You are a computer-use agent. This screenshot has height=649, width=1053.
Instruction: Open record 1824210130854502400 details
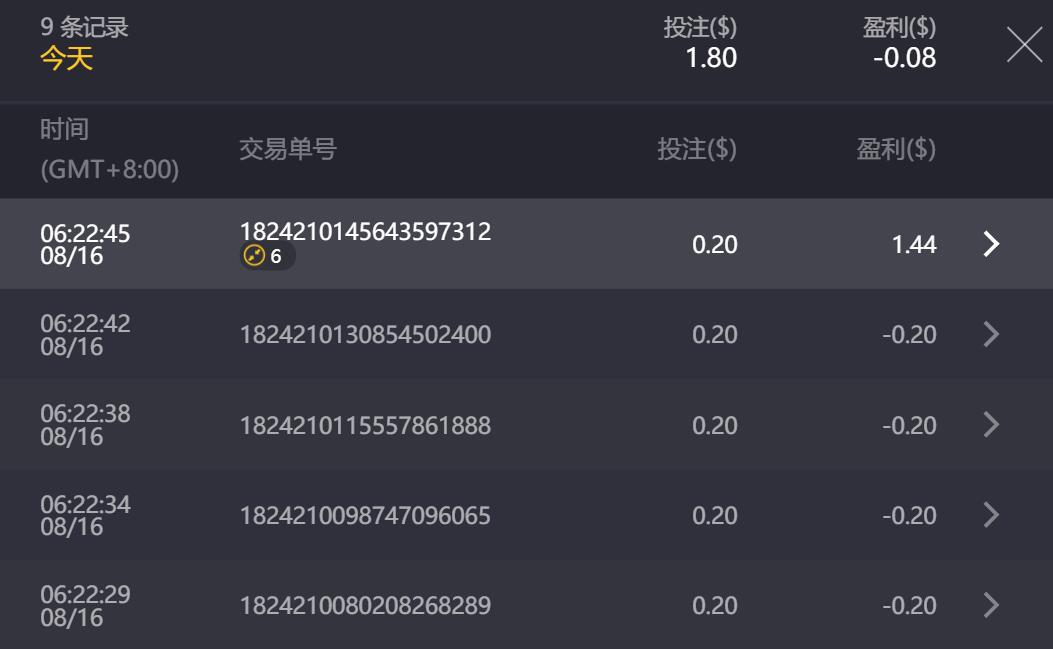990,334
